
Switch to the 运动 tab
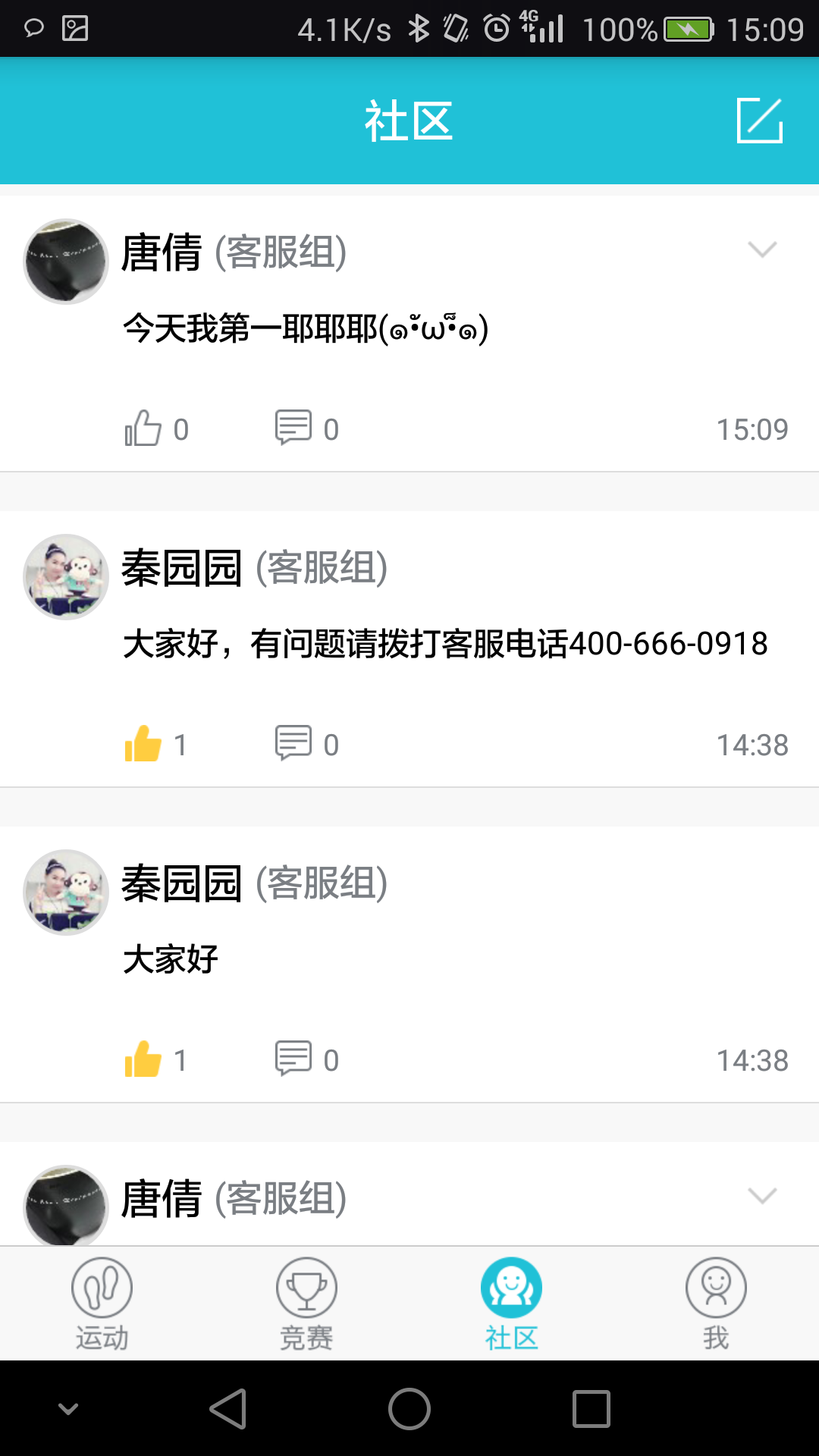point(102,1303)
